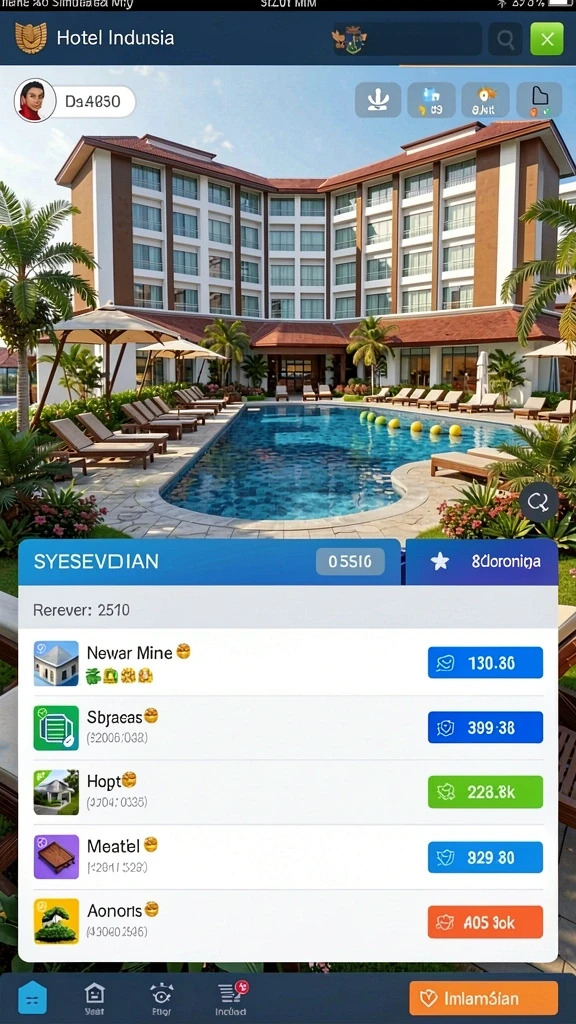
Task: Tap the 130.30 button for Newar Mine
Action: tap(485, 663)
